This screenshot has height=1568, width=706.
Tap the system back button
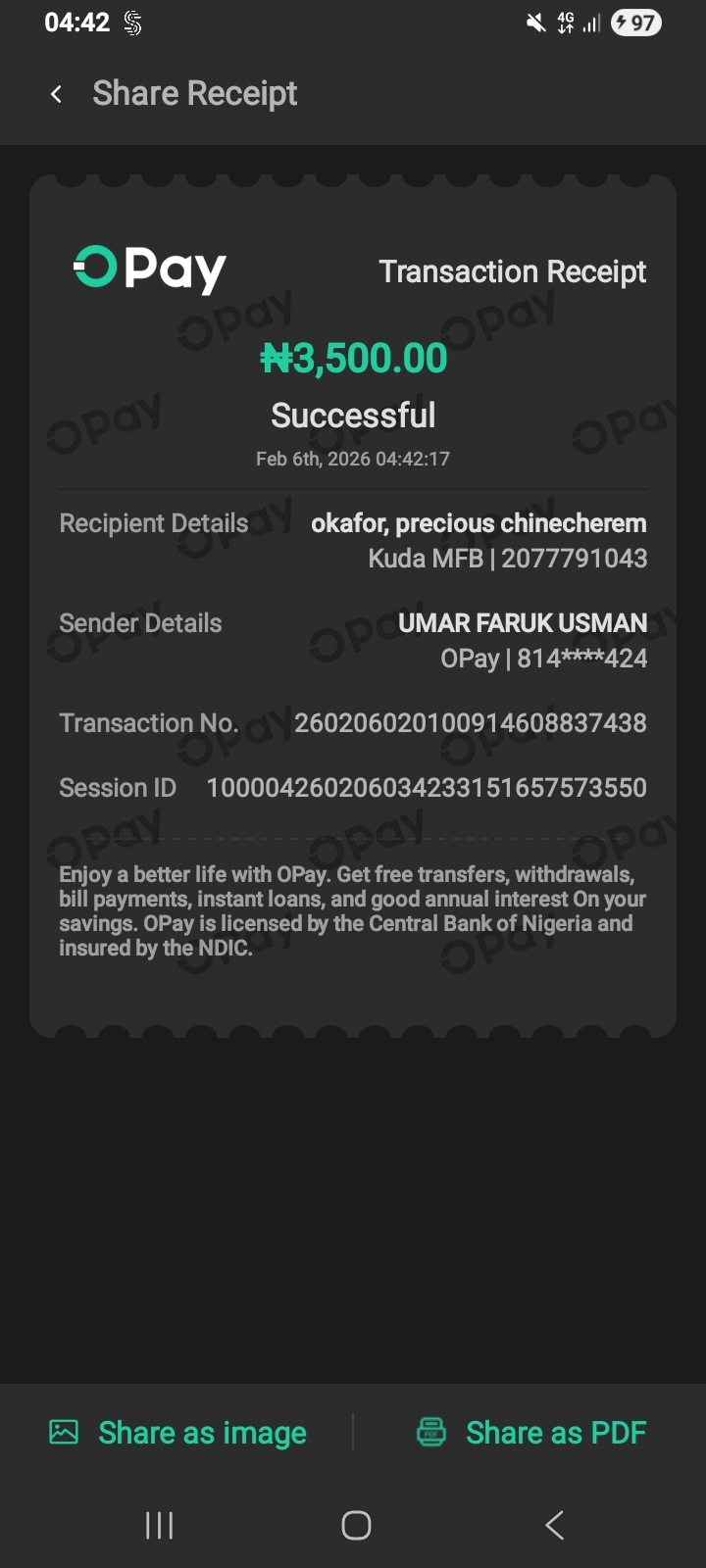554,1525
